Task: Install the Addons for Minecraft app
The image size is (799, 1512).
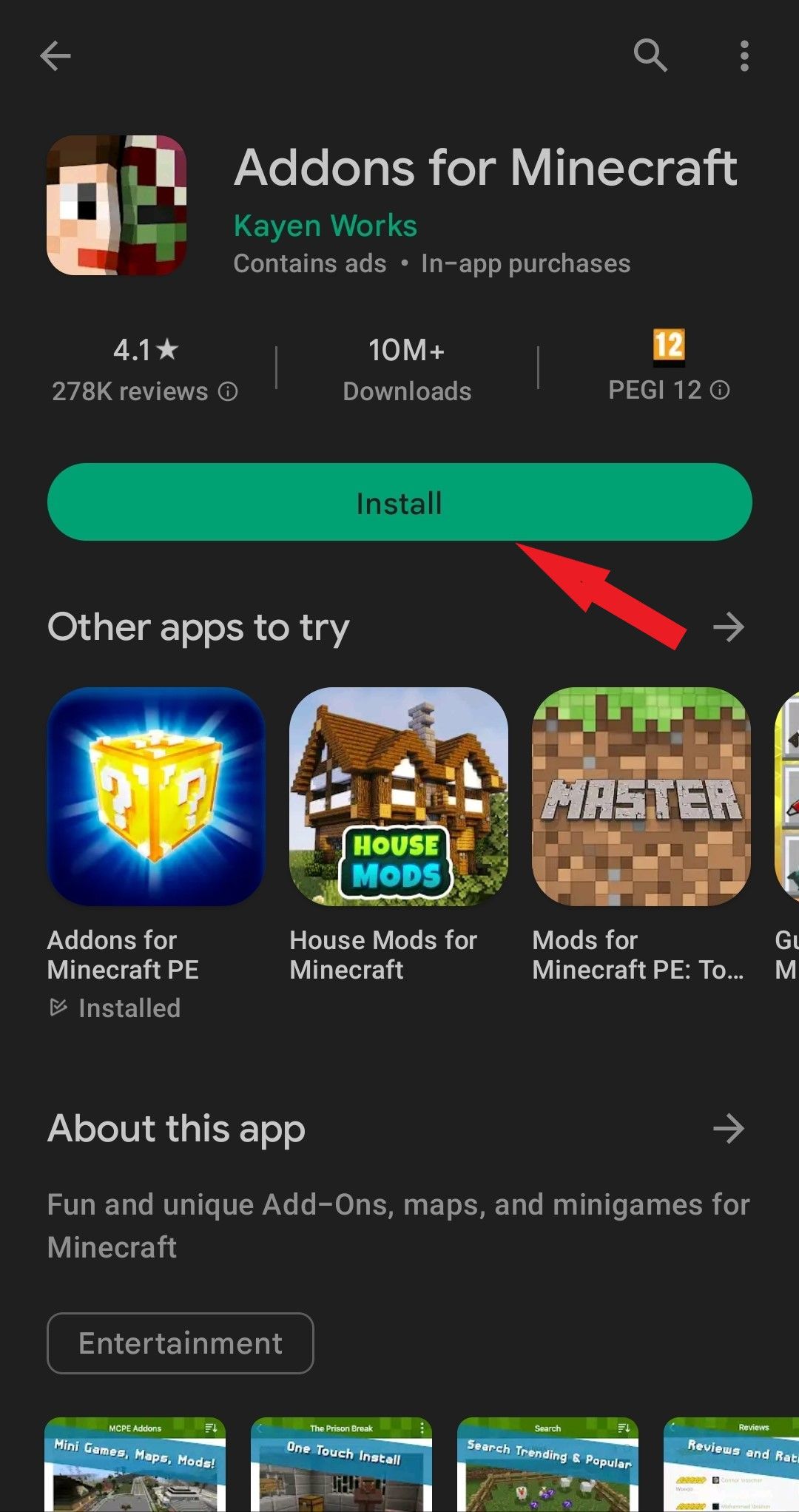Action: click(x=398, y=502)
